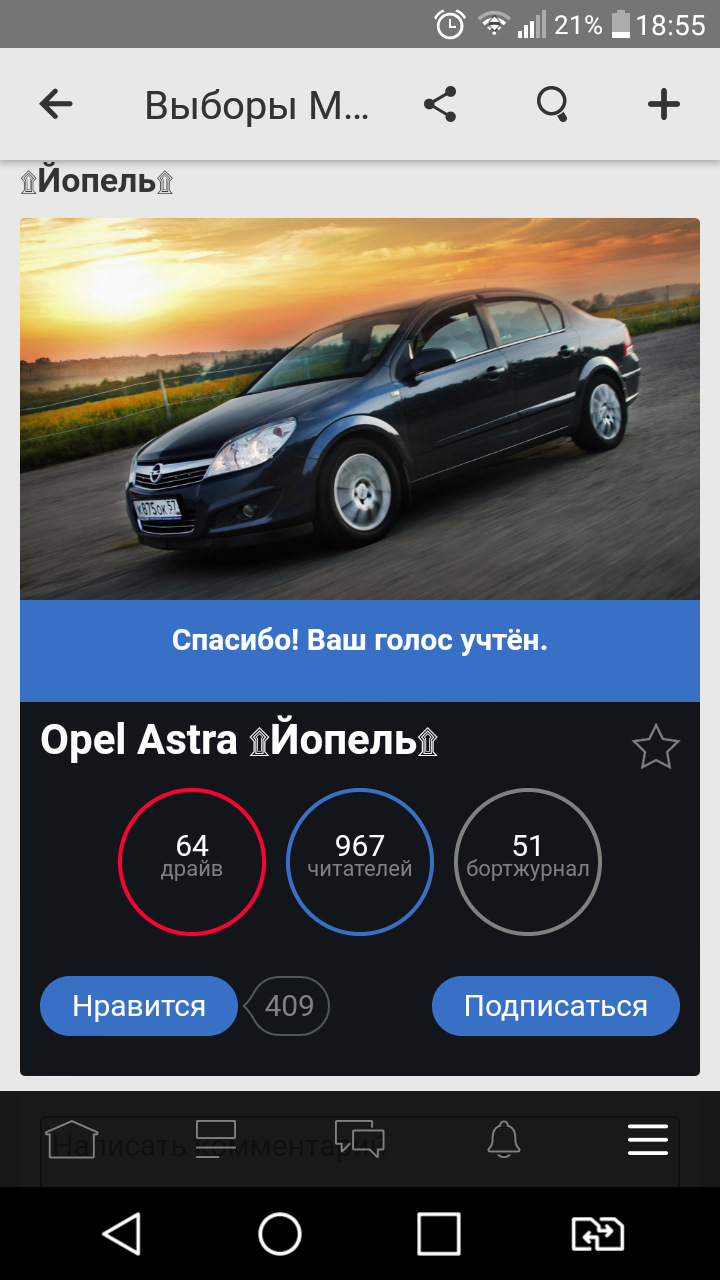The height and width of the screenshot is (1280, 720).
Task: Open the recent apps overview
Action: [x=438, y=1234]
